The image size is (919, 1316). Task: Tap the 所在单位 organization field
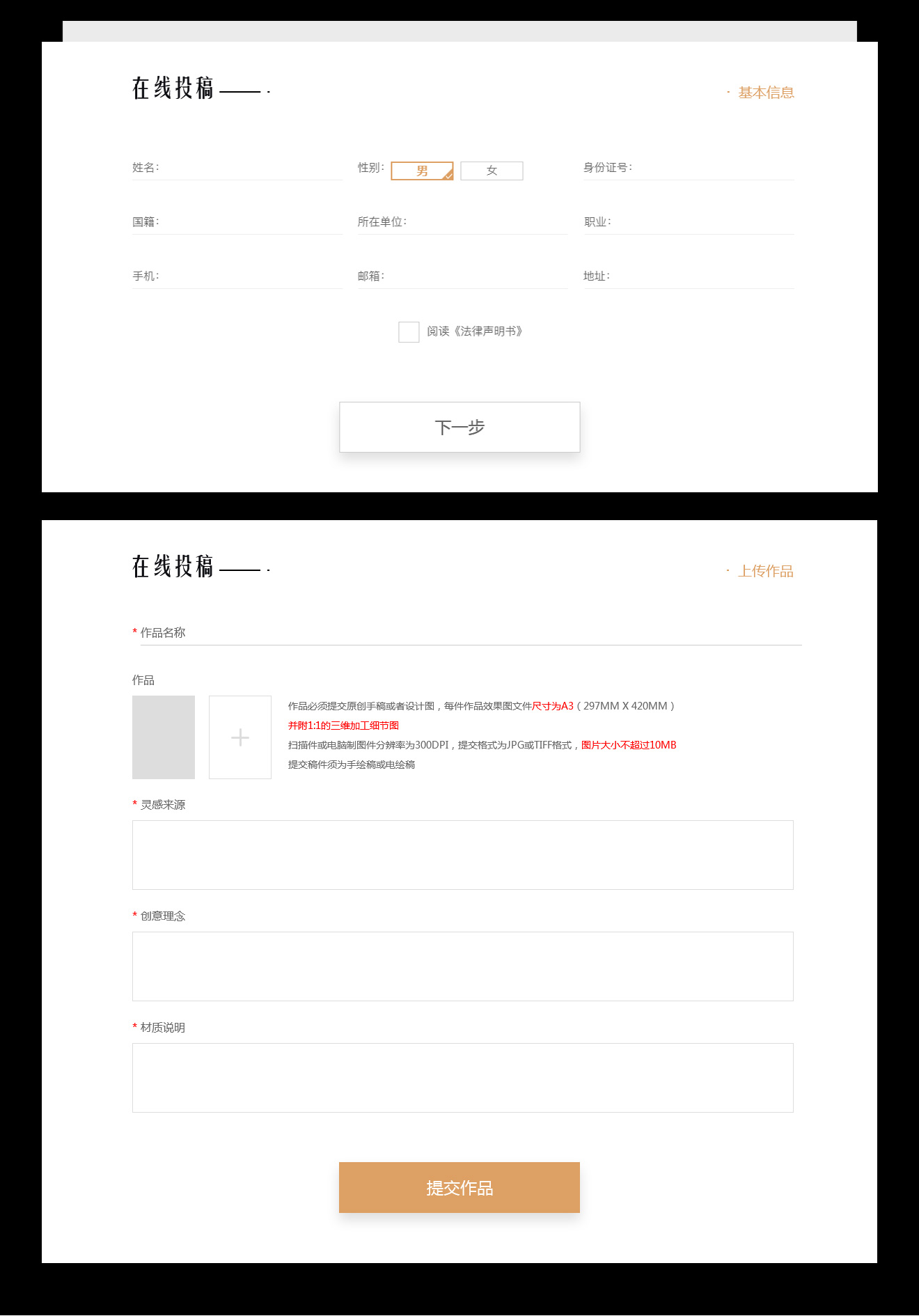pos(487,222)
